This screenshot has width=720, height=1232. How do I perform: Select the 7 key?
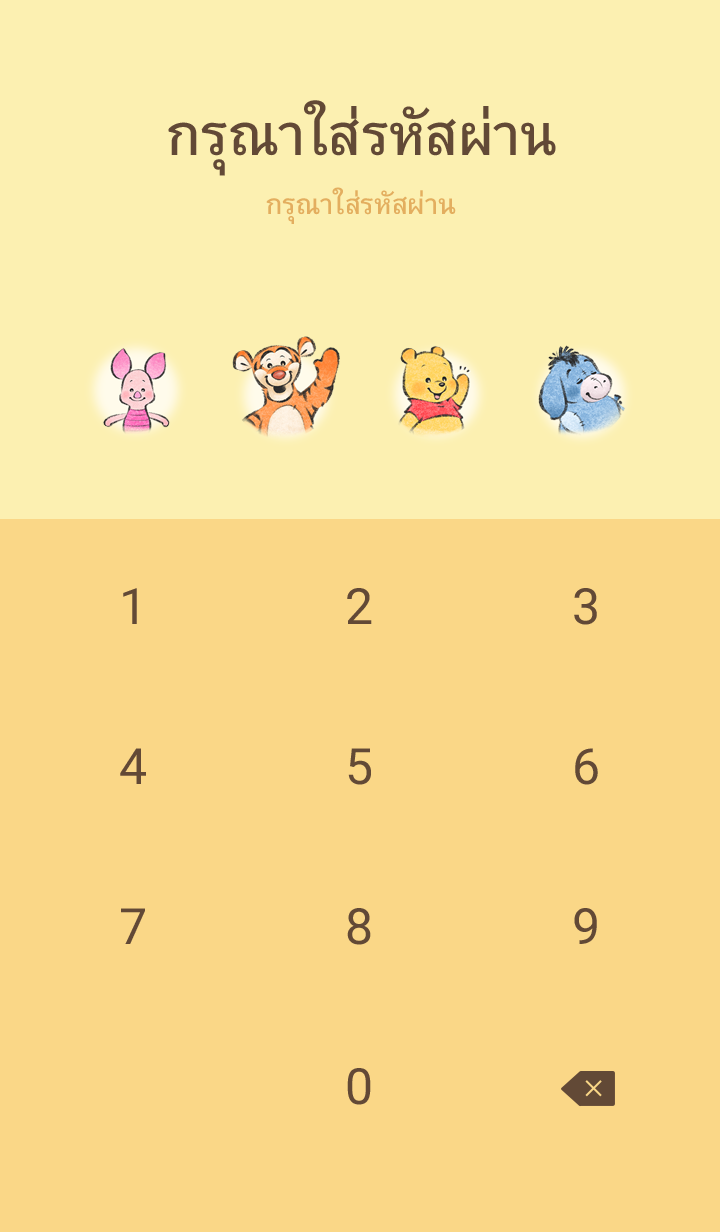(132, 927)
